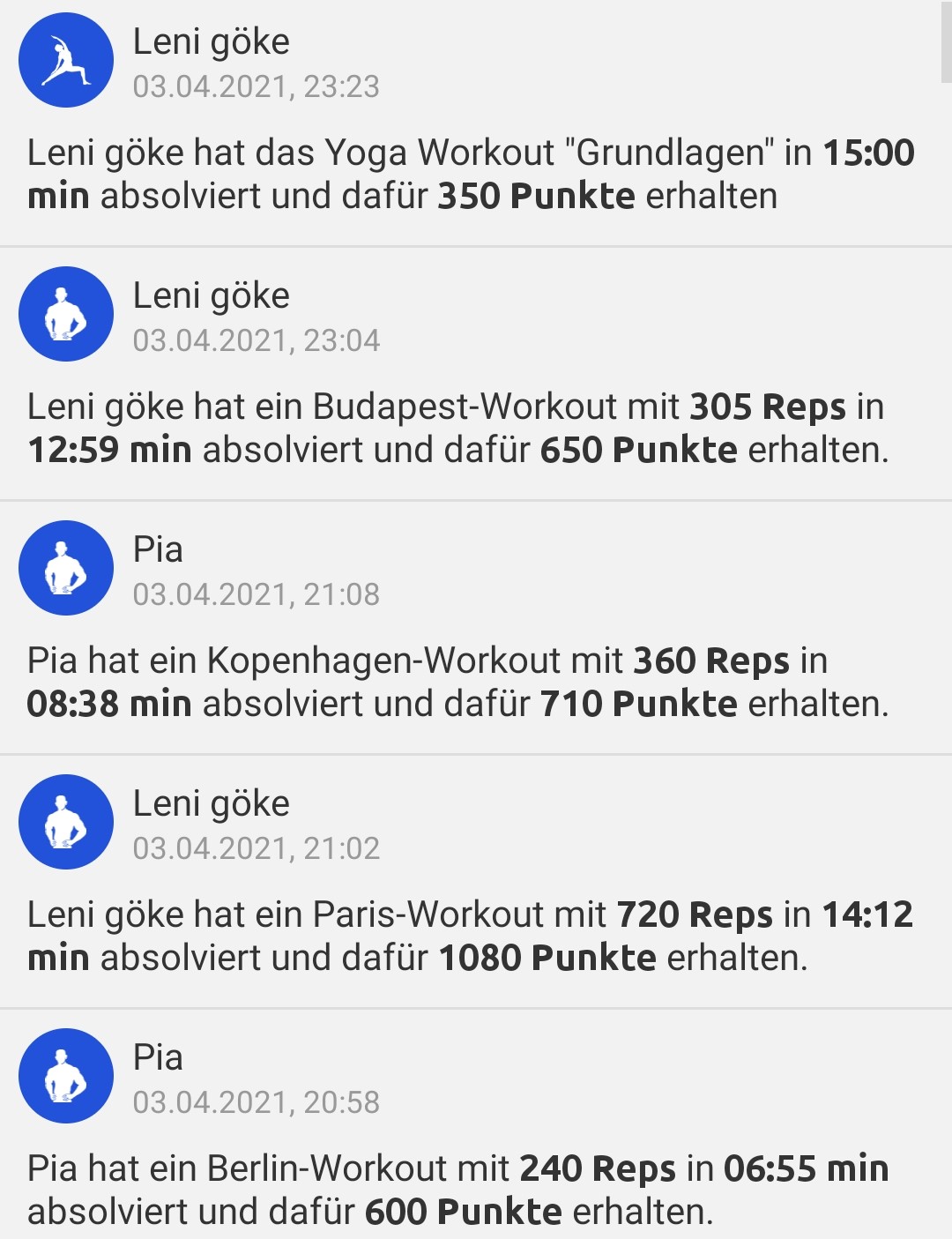
Task: Select Leni göke's name on the 23:04 post
Action: pos(212,295)
